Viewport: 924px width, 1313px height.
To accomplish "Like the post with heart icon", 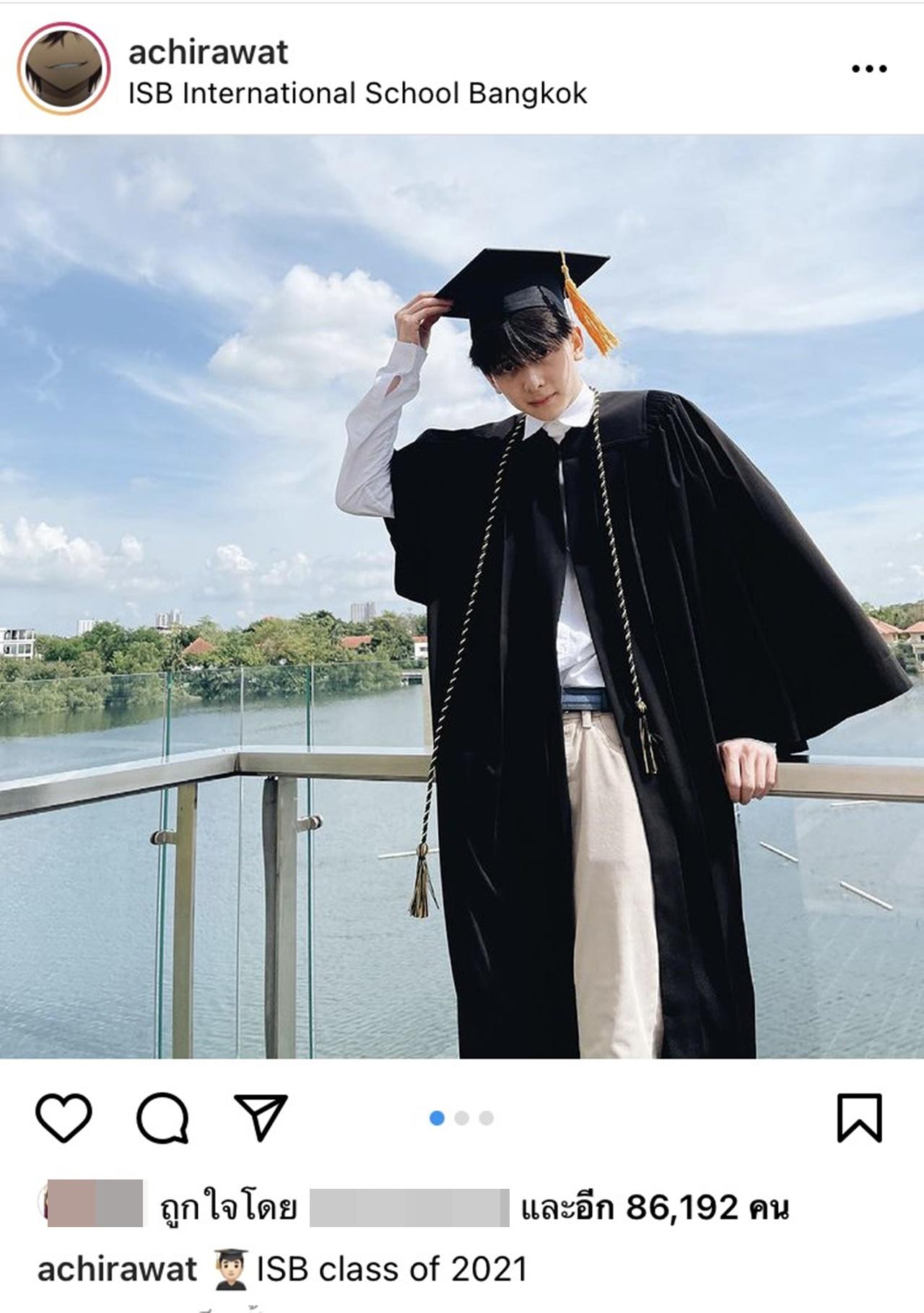I will (64, 1118).
